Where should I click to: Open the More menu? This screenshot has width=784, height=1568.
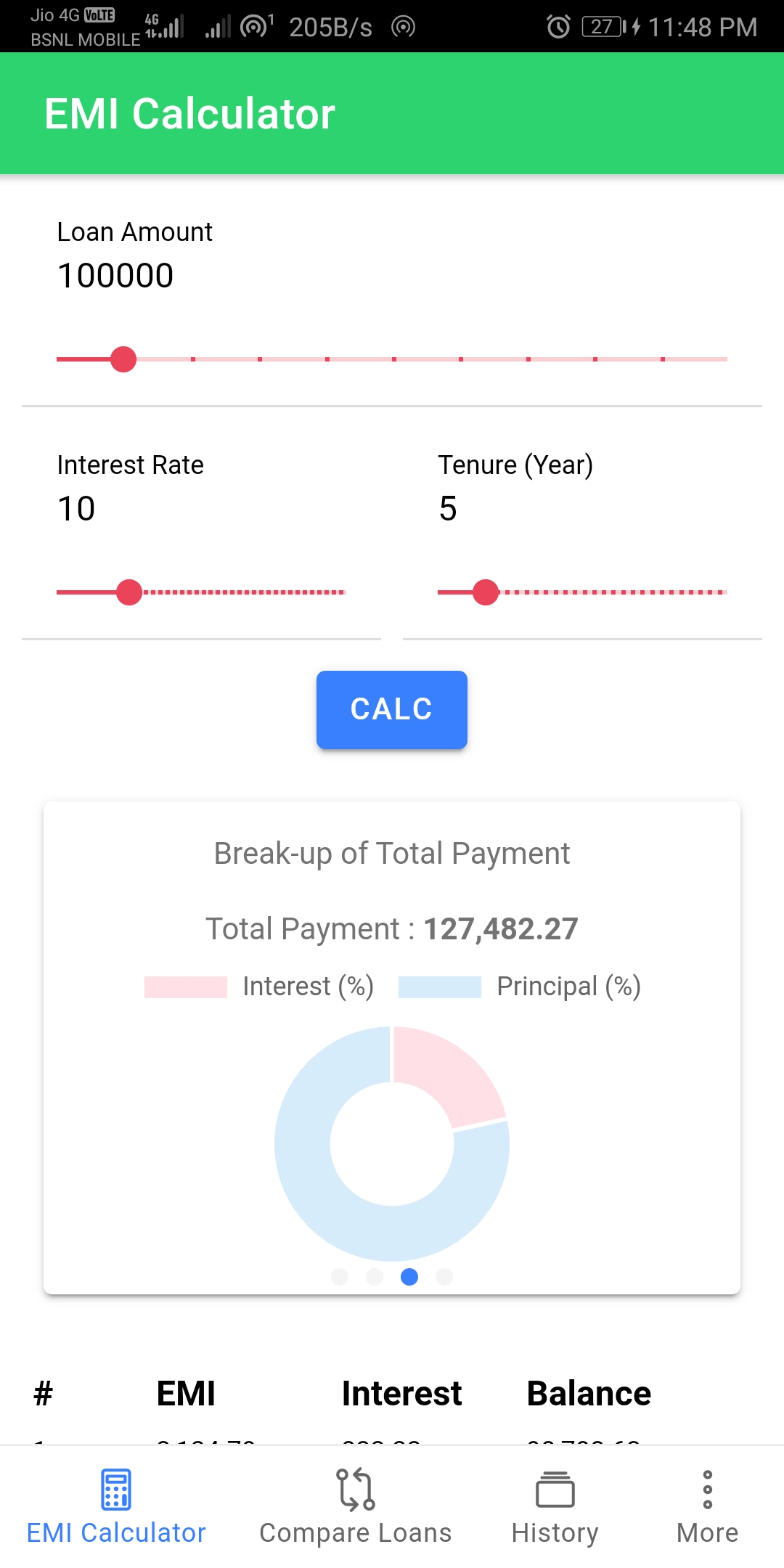click(x=708, y=1510)
